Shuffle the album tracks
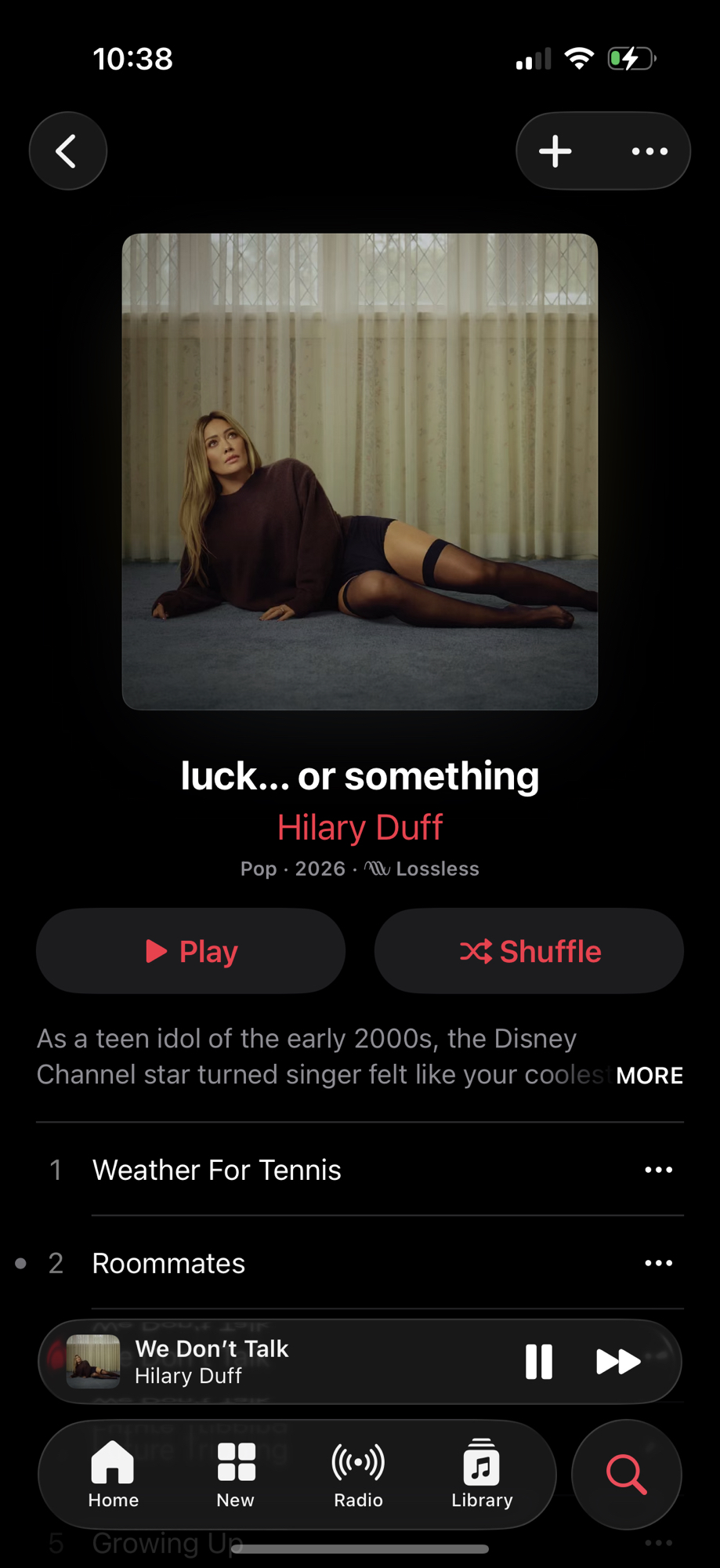Viewport: 720px width, 1568px height. pos(529,951)
